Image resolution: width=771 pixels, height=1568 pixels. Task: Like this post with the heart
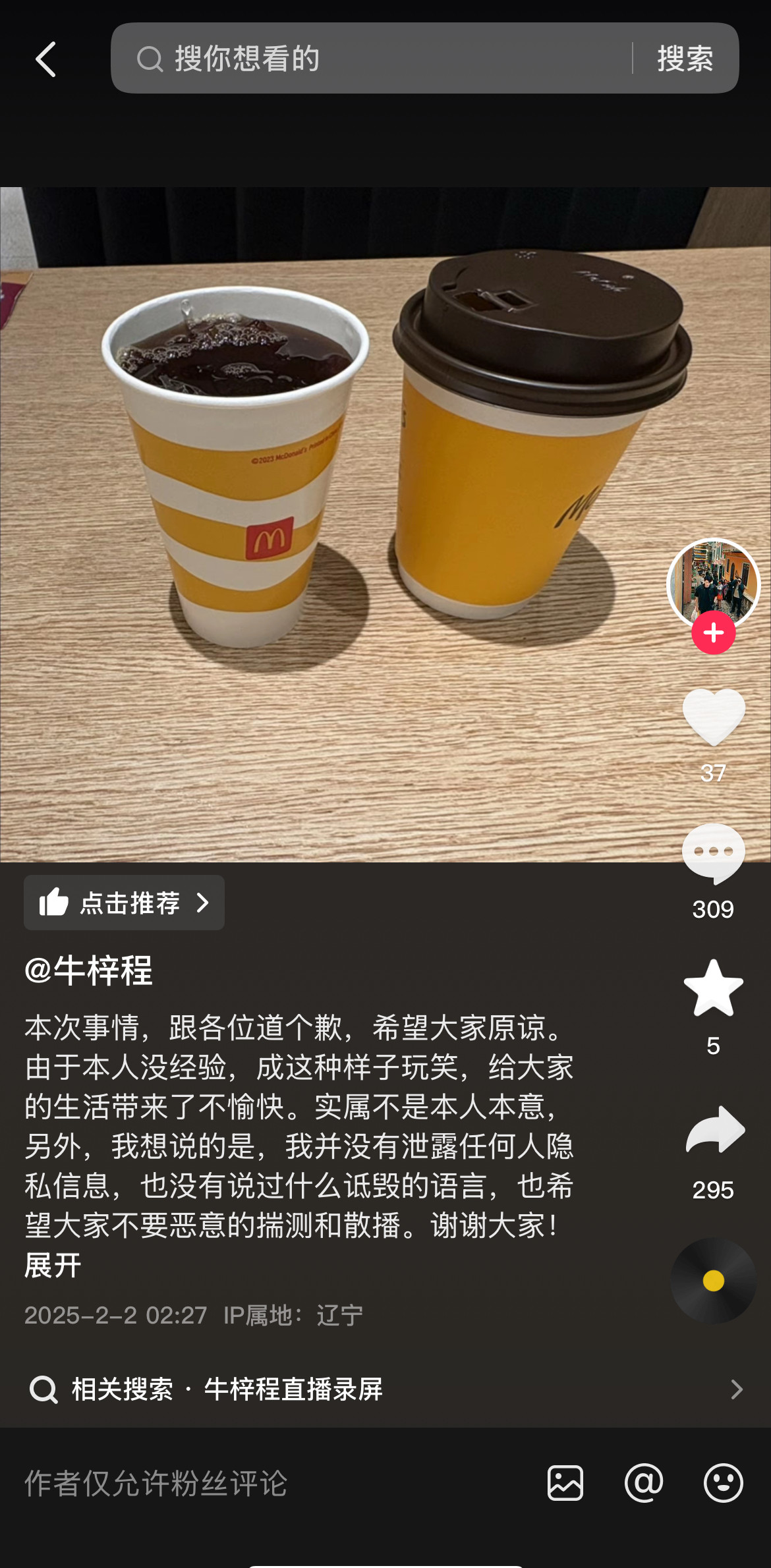[x=713, y=717]
